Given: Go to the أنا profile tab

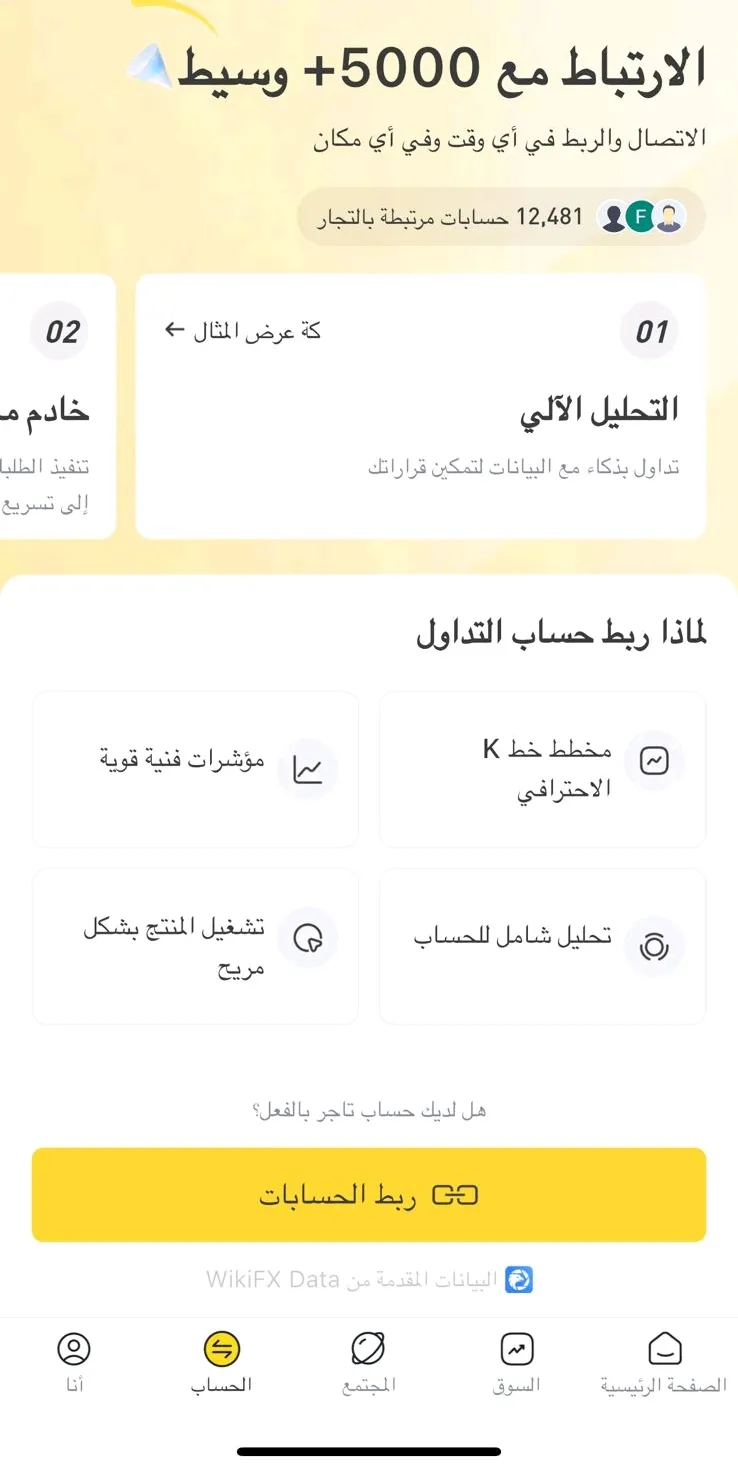Looking at the screenshot, I should [x=74, y=1362].
